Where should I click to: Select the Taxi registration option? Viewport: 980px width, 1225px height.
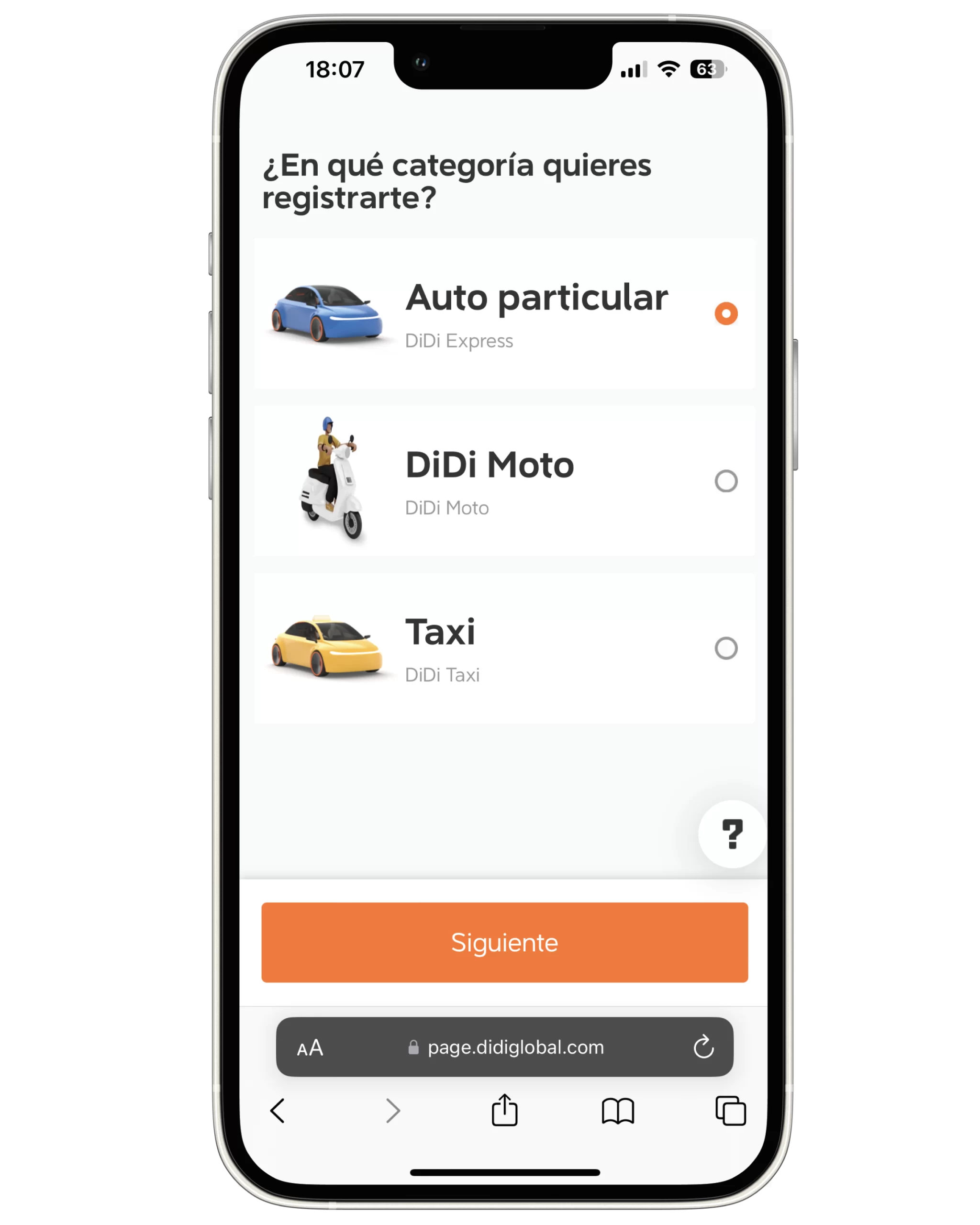tap(725, 648)
